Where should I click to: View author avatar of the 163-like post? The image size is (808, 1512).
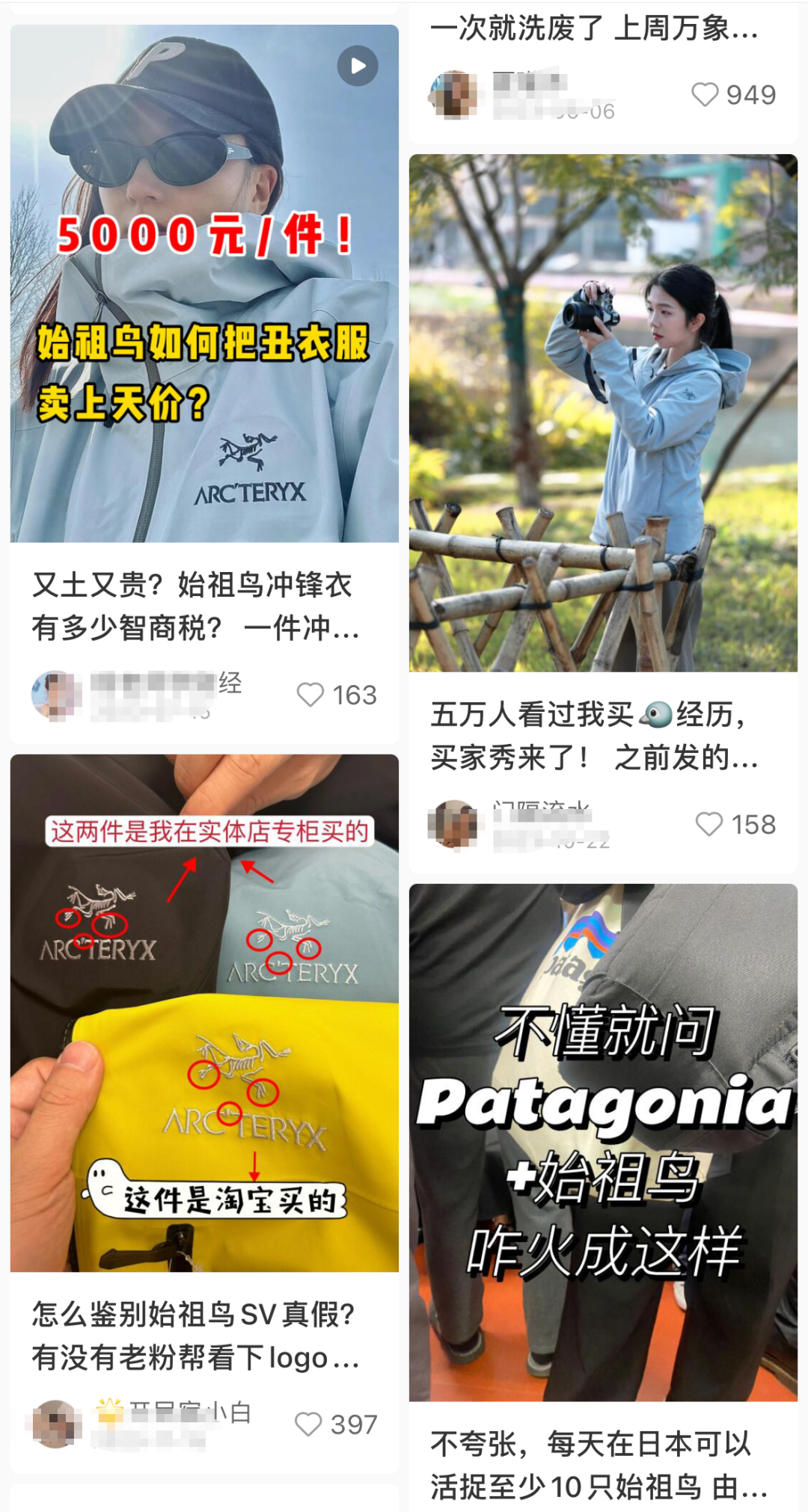(55, 695)
